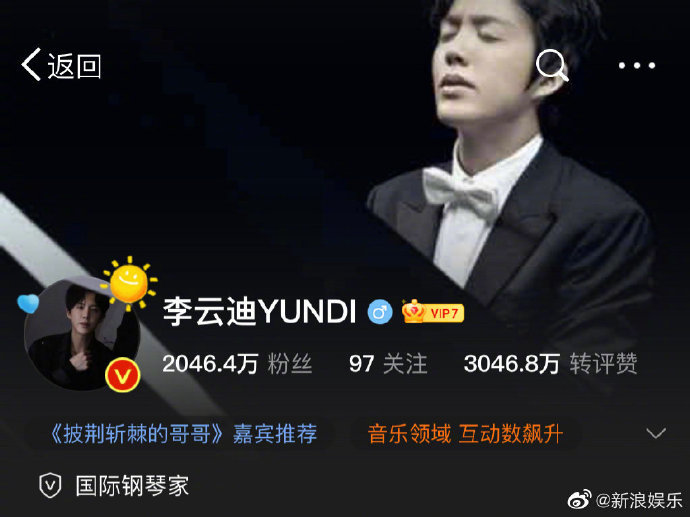View the 2046.4万 粉丝 followers list
The width and height of the screenshot is (690, 517).
[237, 364]
